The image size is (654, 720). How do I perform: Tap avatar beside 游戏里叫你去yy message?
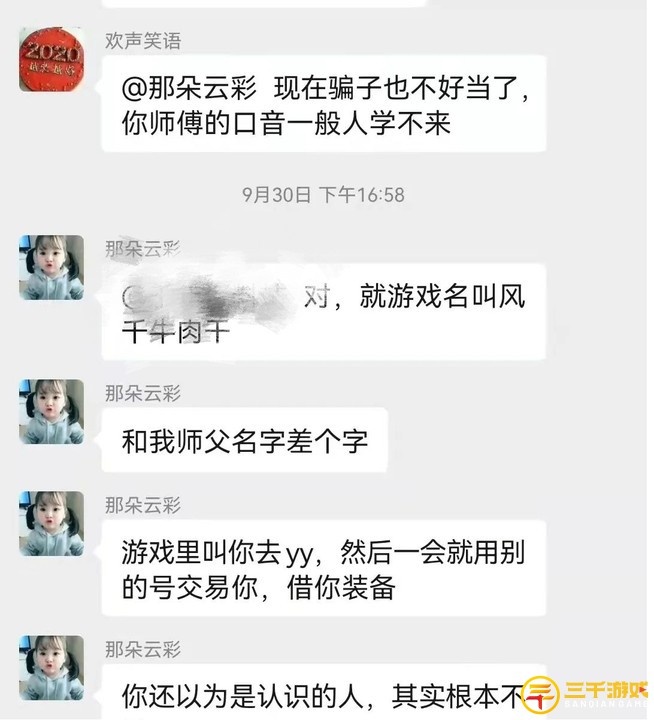pos(51,523)
